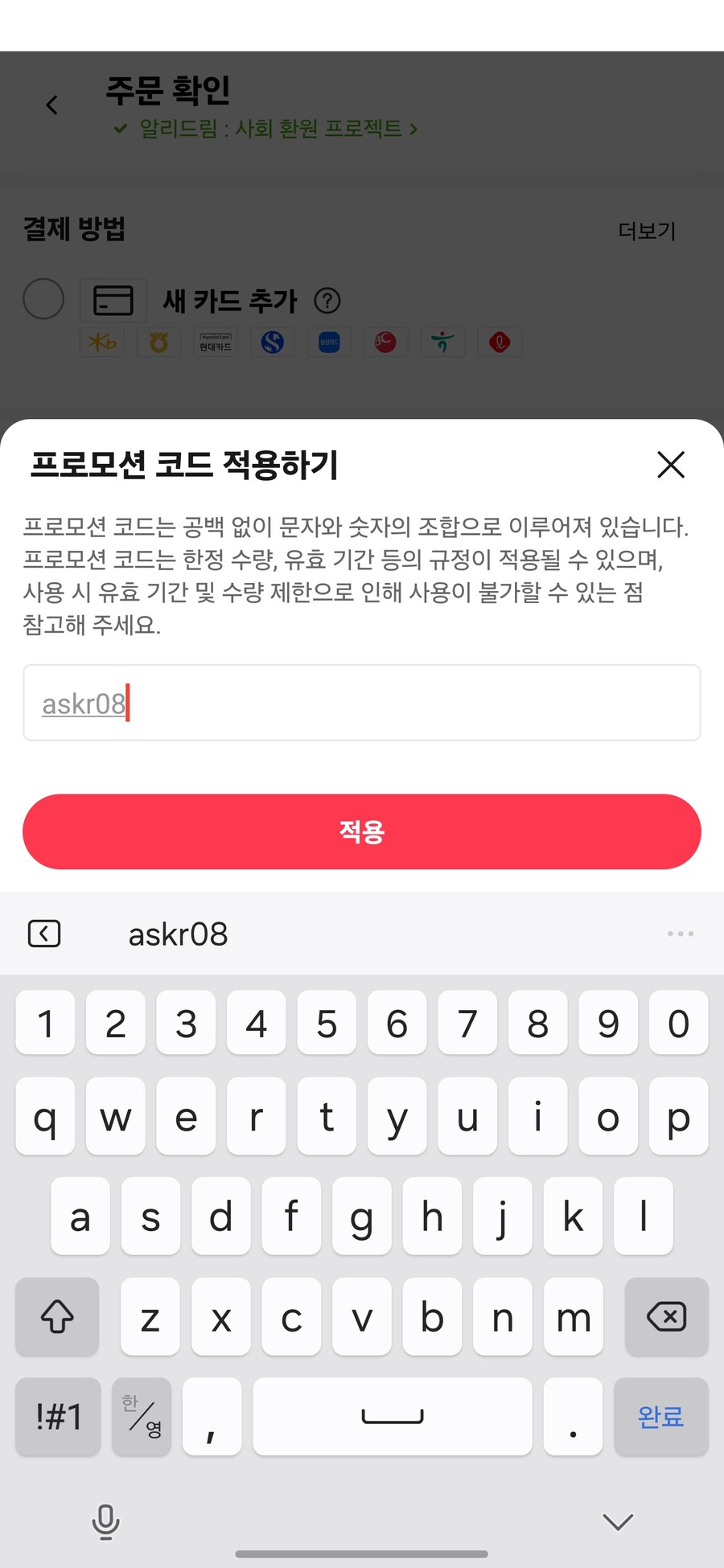Focus the promotion code input field

362,703
